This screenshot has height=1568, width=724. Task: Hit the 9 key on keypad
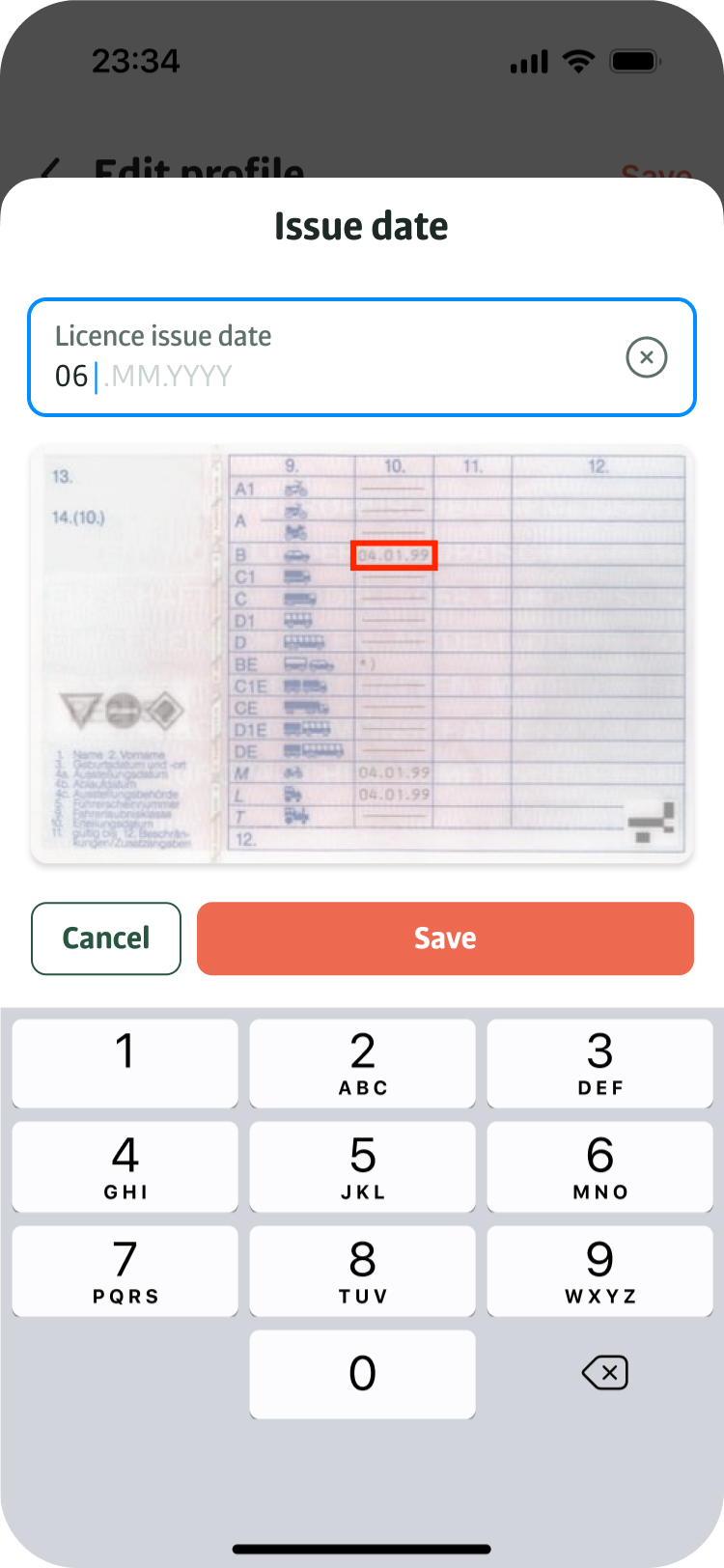[599, 1271]
